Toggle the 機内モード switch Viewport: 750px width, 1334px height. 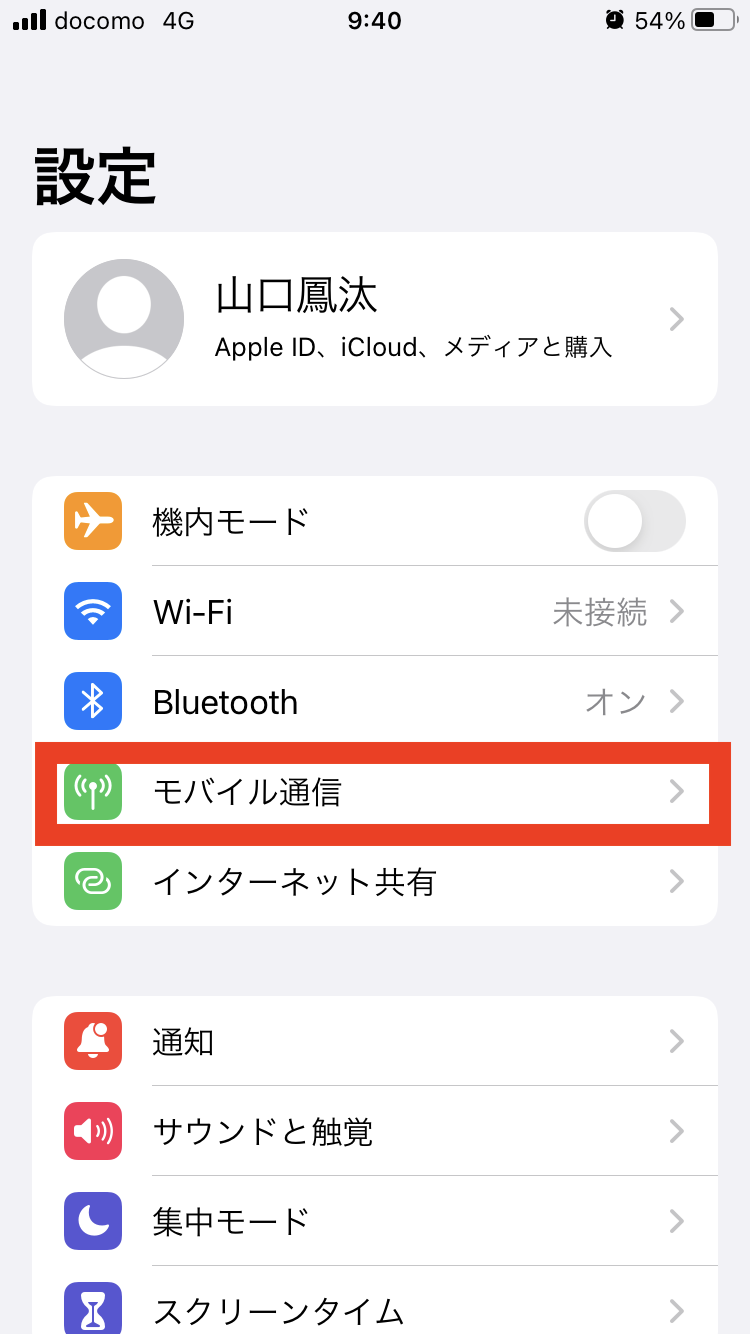click(634, 521)
